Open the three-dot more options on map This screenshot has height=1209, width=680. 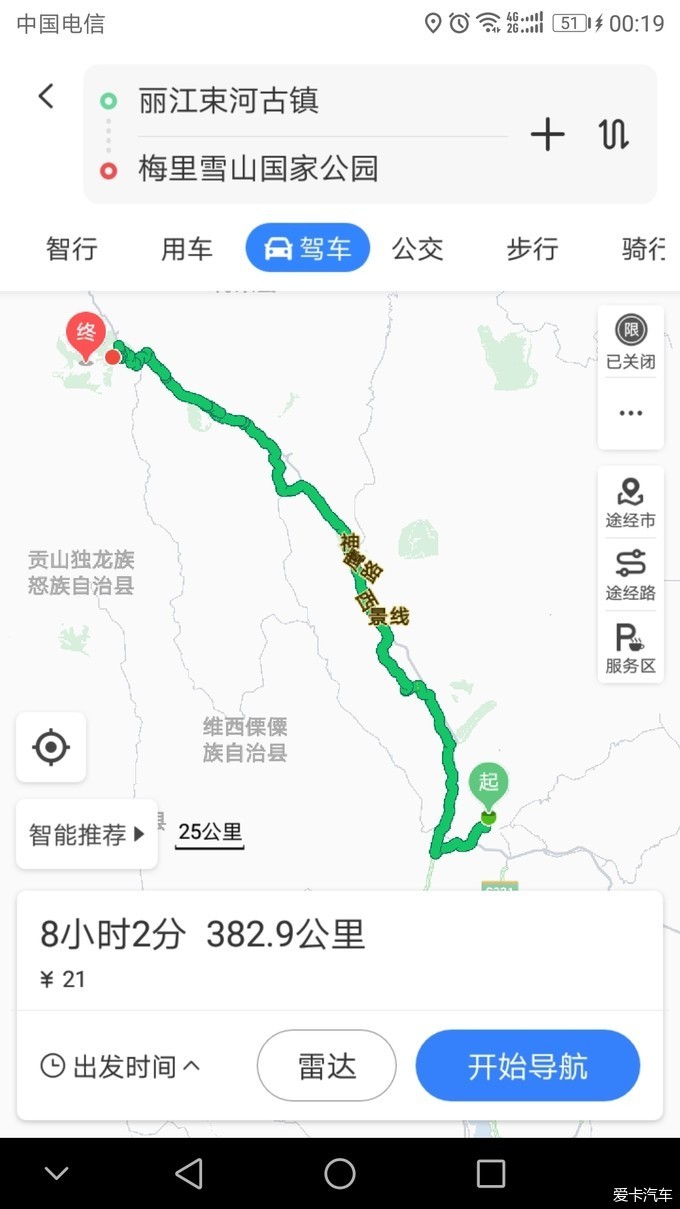631,413
